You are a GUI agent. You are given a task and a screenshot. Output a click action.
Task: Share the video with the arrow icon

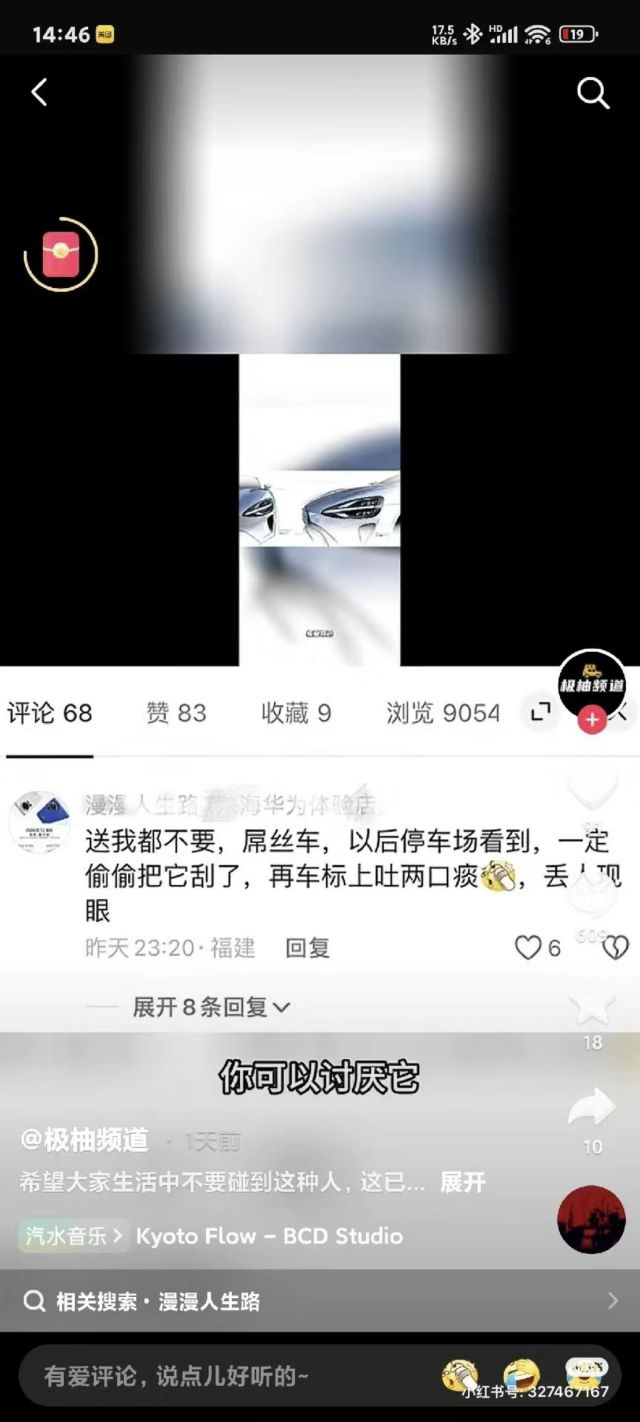[592, 1108]
